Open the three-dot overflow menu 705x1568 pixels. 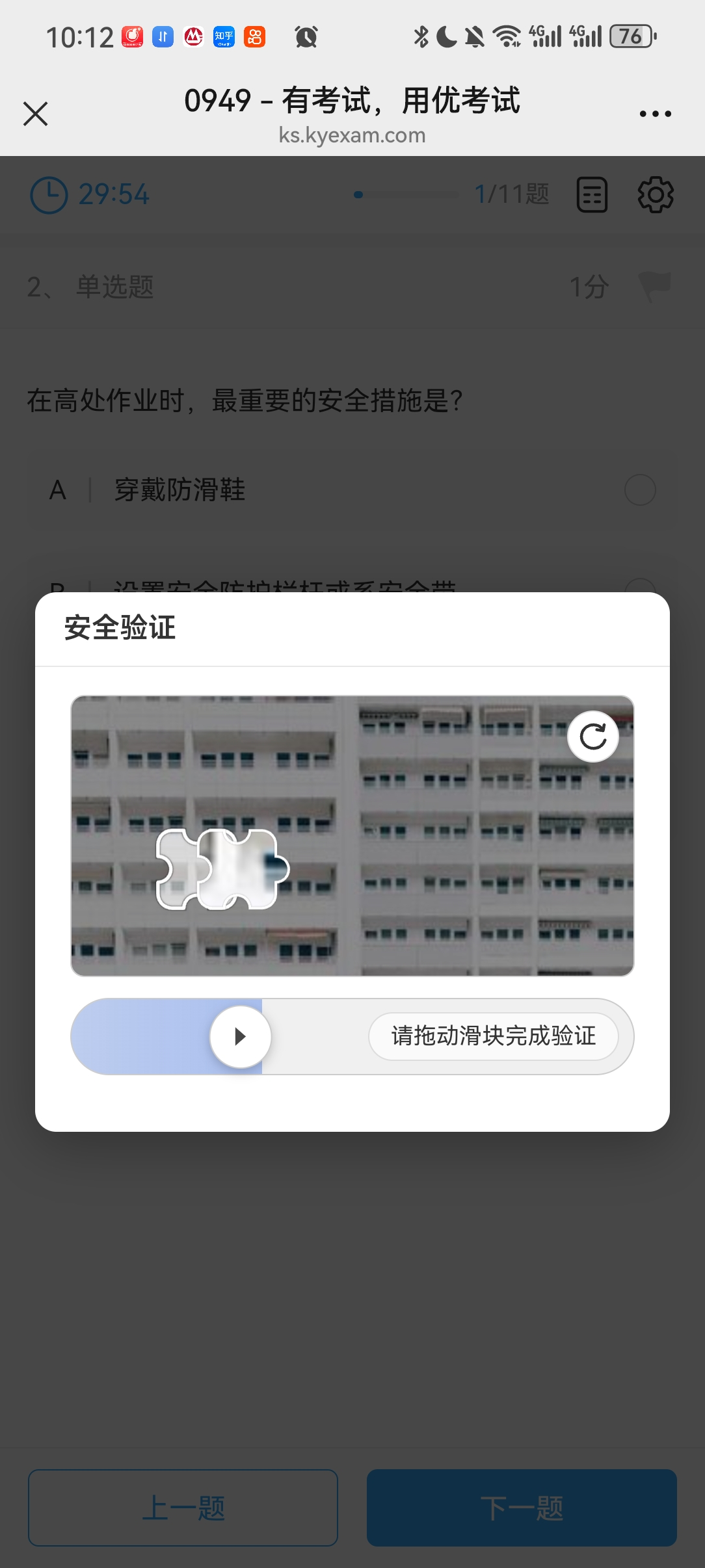tap(654, 112)
